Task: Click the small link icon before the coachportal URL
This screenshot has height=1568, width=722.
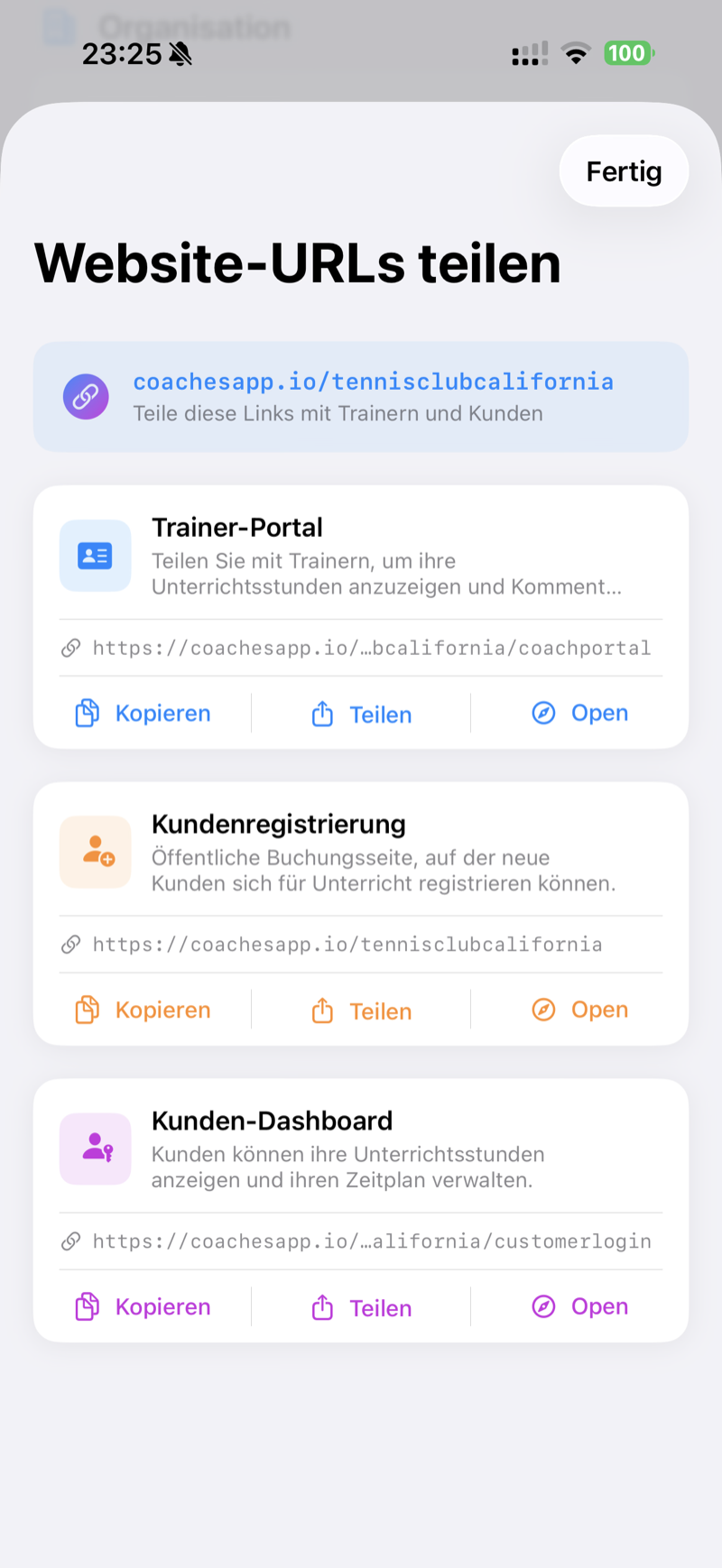Action: (x=70, y=648)
